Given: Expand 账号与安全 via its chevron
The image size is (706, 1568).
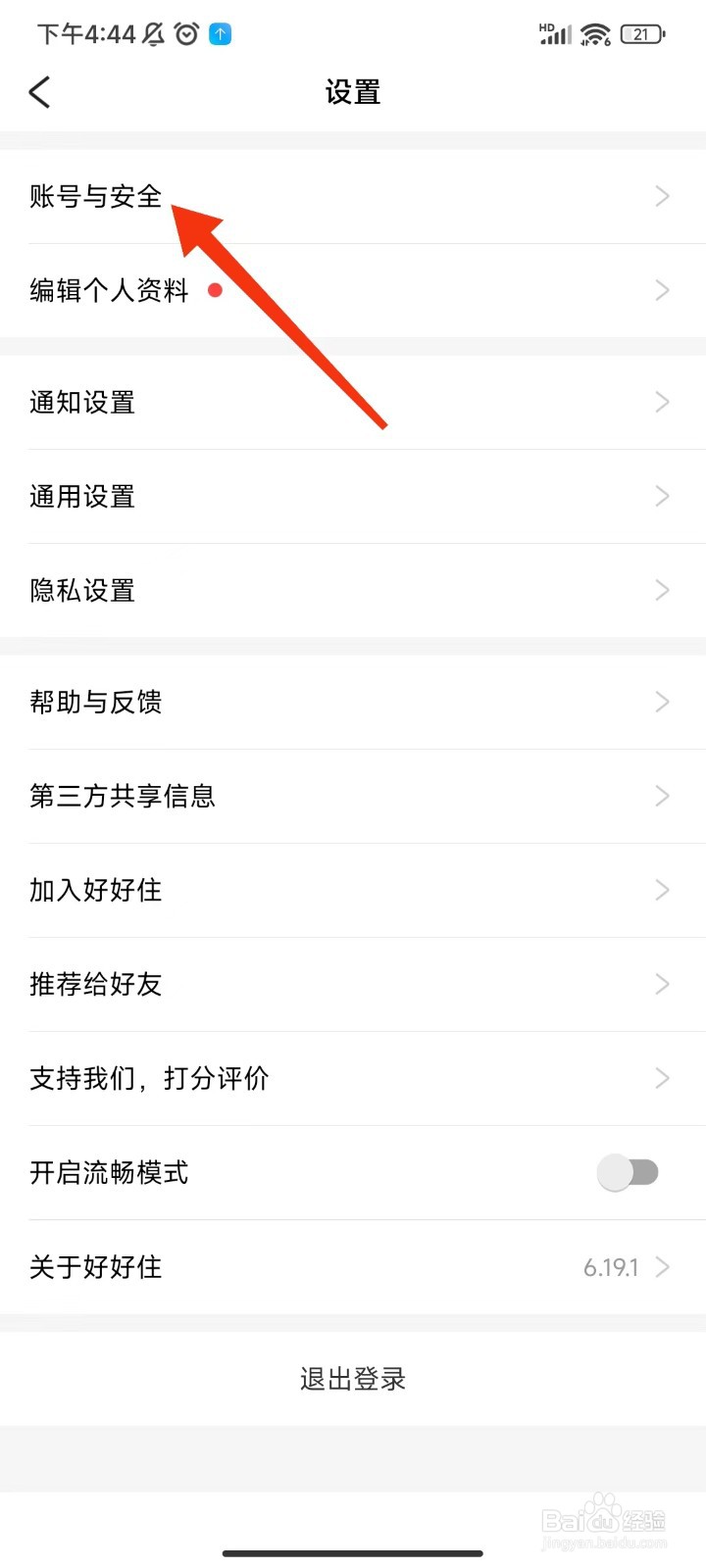Looking at the screenshot, I should (x=662, y=196).
